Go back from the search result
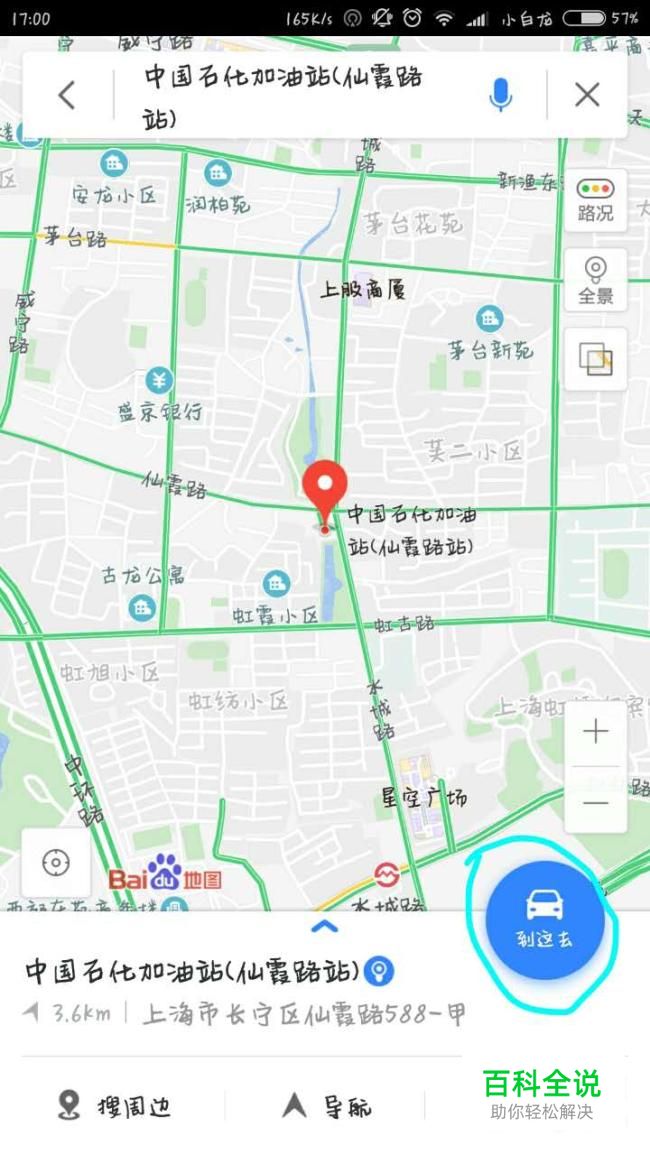650x1155 pixels. pyautogui.click(x=67, y=95)
